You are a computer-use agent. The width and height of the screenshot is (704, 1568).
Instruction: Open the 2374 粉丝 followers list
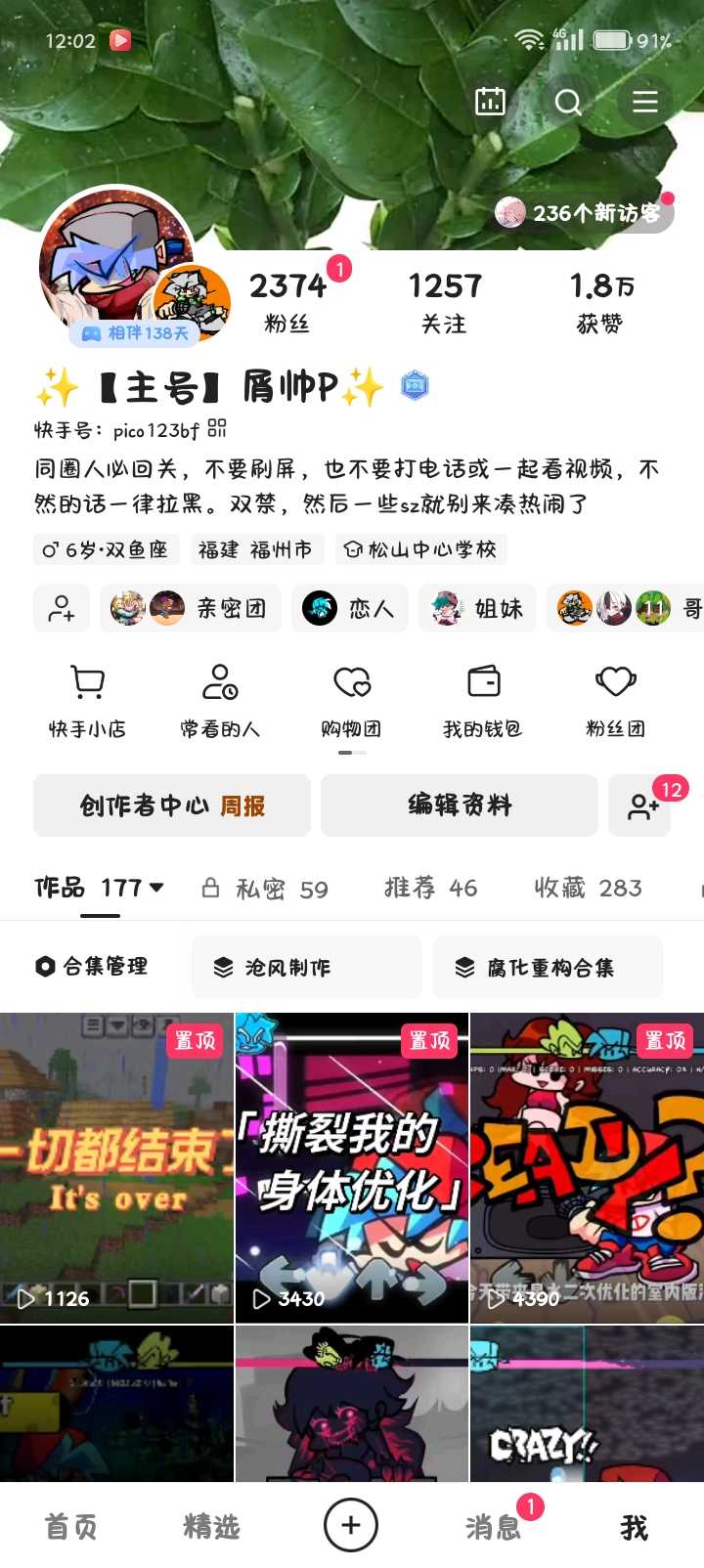coord(286,302)
